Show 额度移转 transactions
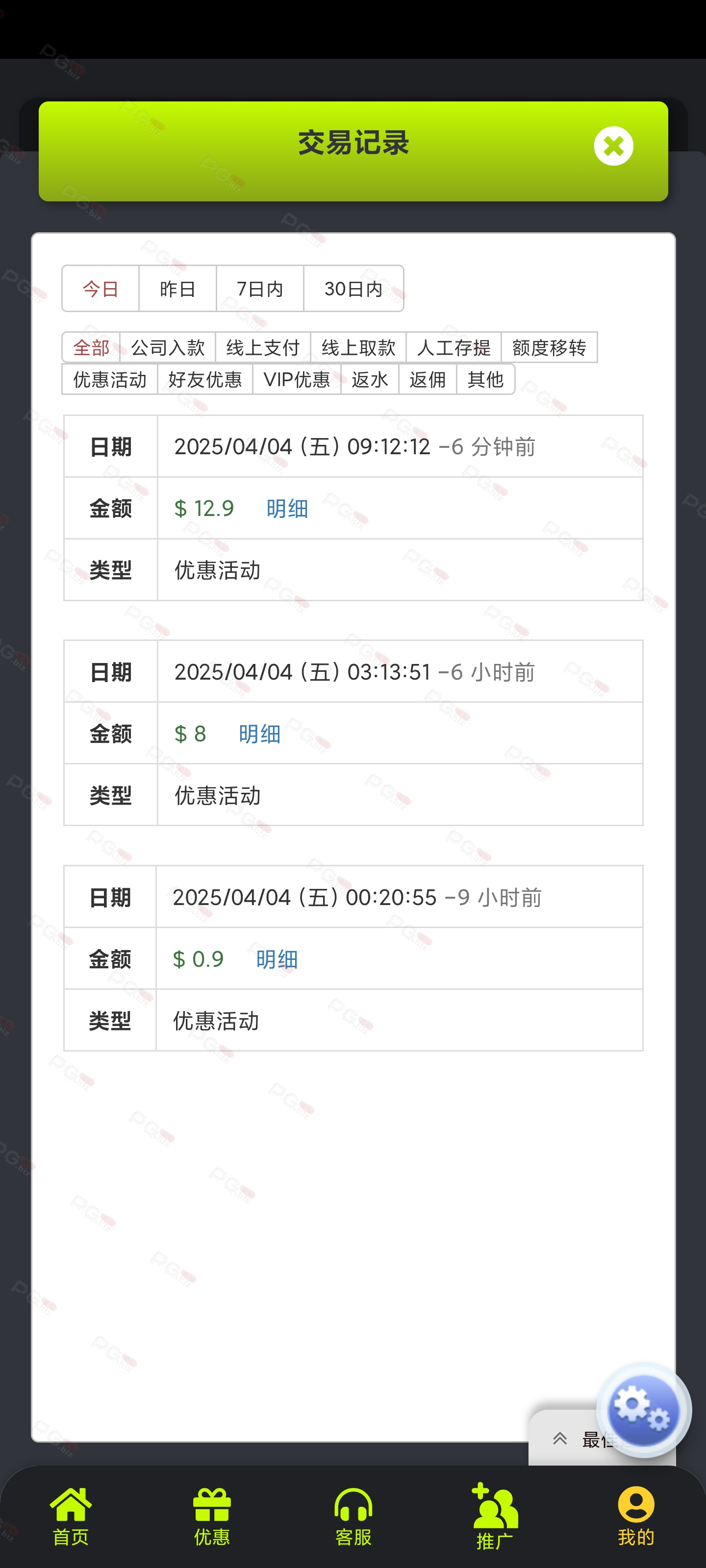The width and height of the screenshot is (706, 1568). coord(549,347)
